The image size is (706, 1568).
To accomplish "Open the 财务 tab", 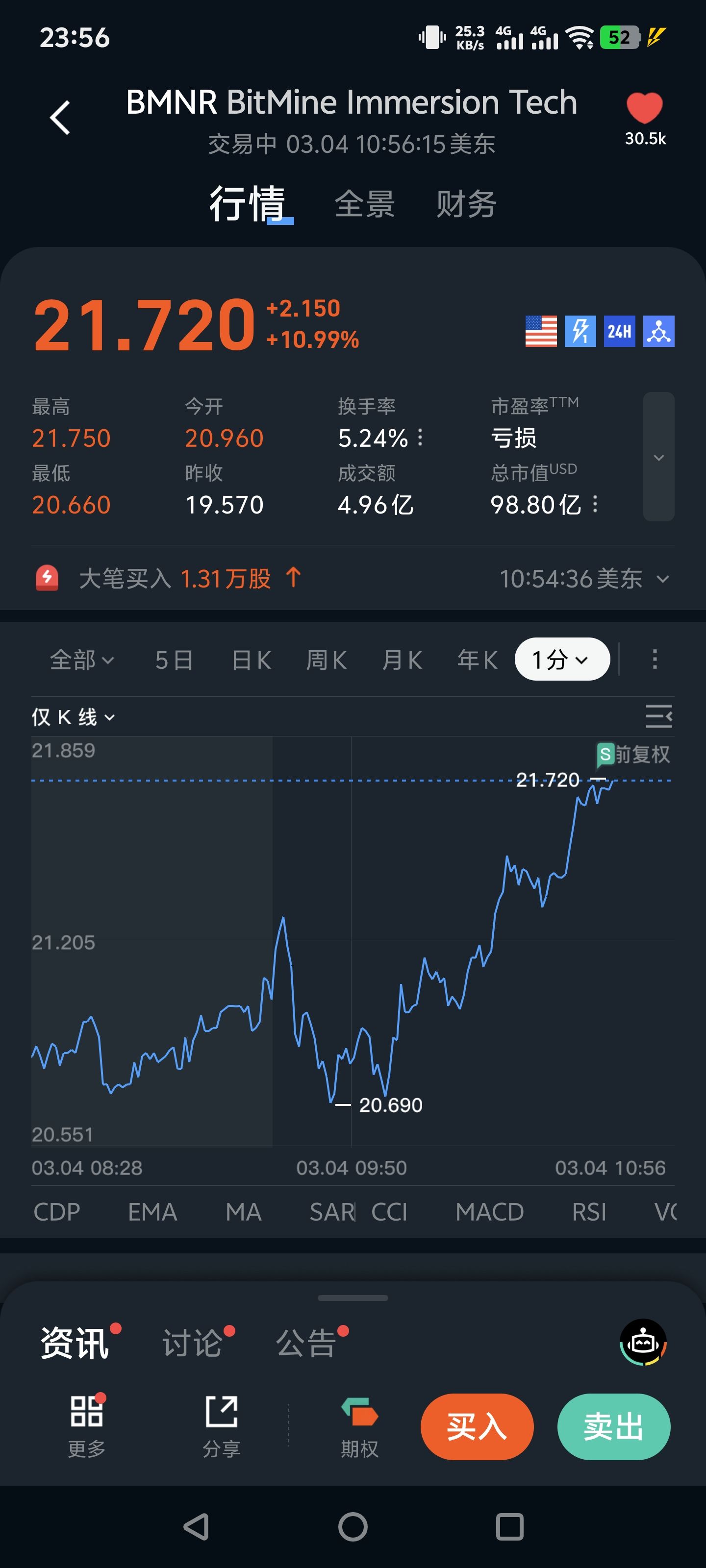I will click(466, 203).
